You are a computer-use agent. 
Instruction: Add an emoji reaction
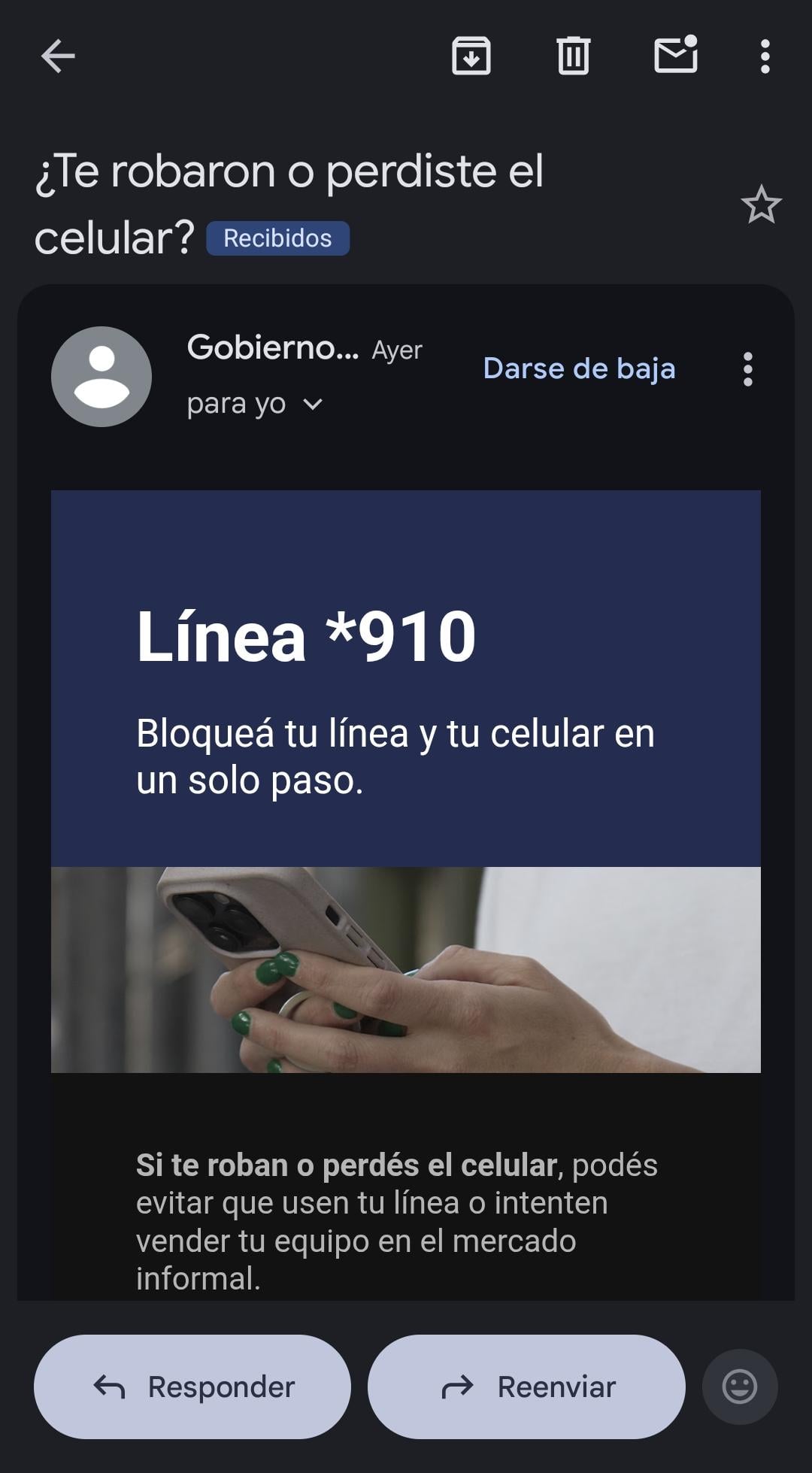(x=739, y=1387)
